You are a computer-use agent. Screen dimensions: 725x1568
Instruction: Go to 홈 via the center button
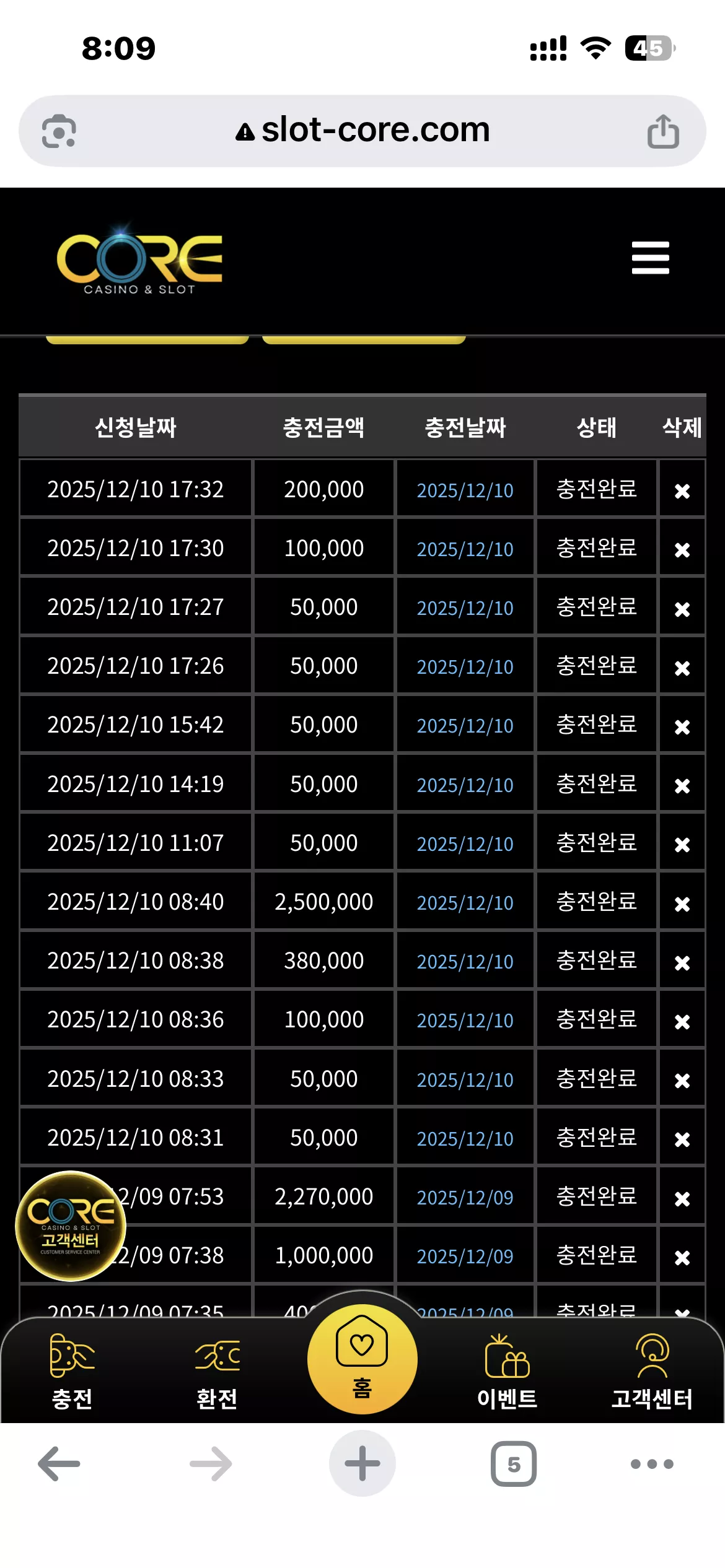coord(362,1359)
